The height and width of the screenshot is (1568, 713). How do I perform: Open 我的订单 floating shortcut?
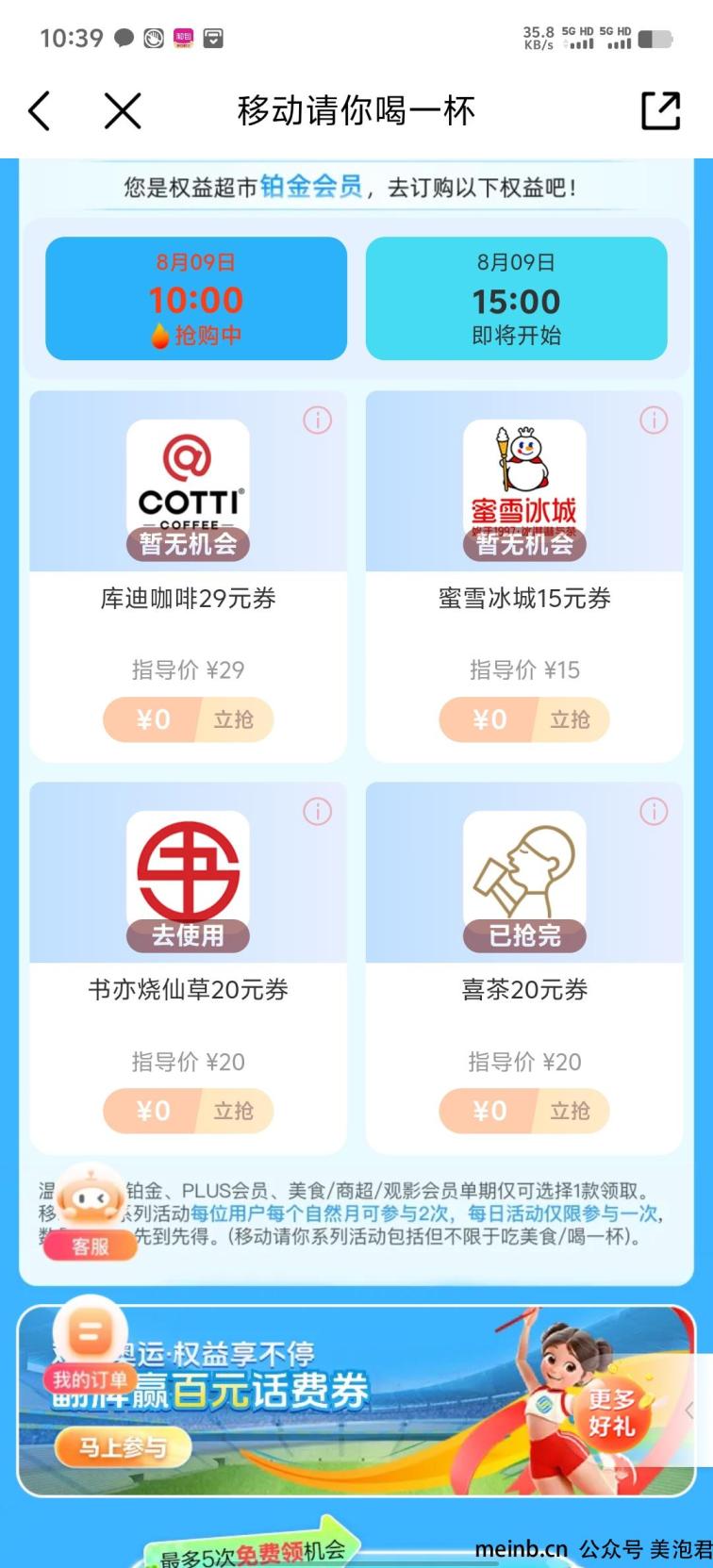point(90,1348)
